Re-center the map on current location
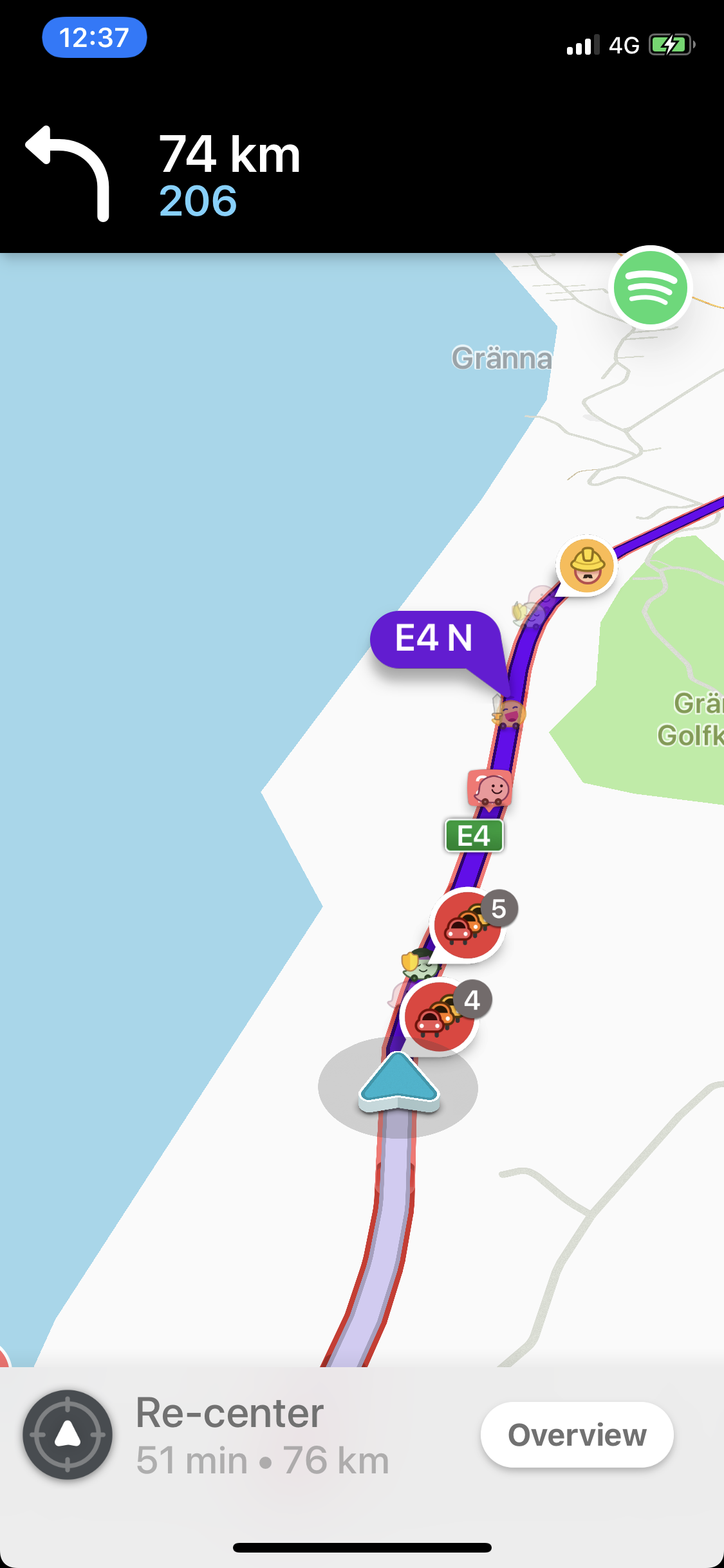 tap(68, 1434)
